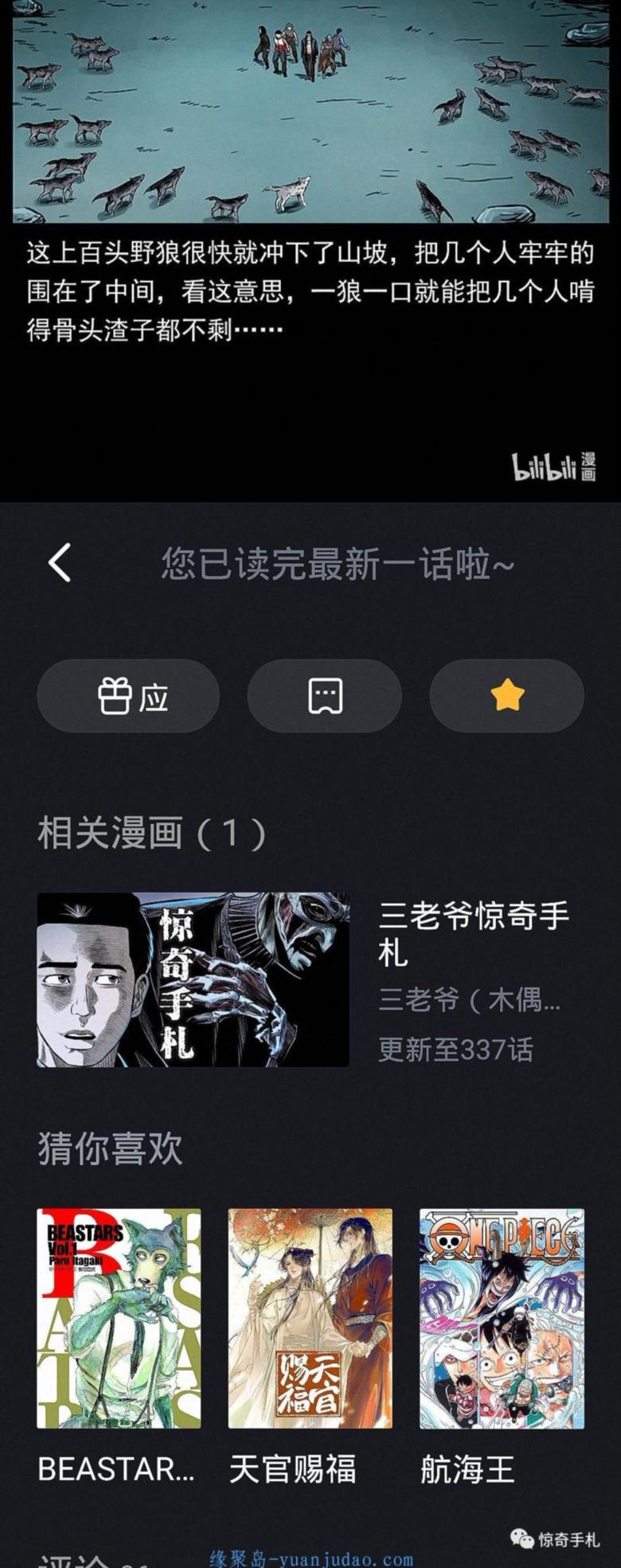Image resolution: width=621 pixels, height=1568 pixels.
Task: Open 航海王 comic
Action: [x=502, y=1319]
